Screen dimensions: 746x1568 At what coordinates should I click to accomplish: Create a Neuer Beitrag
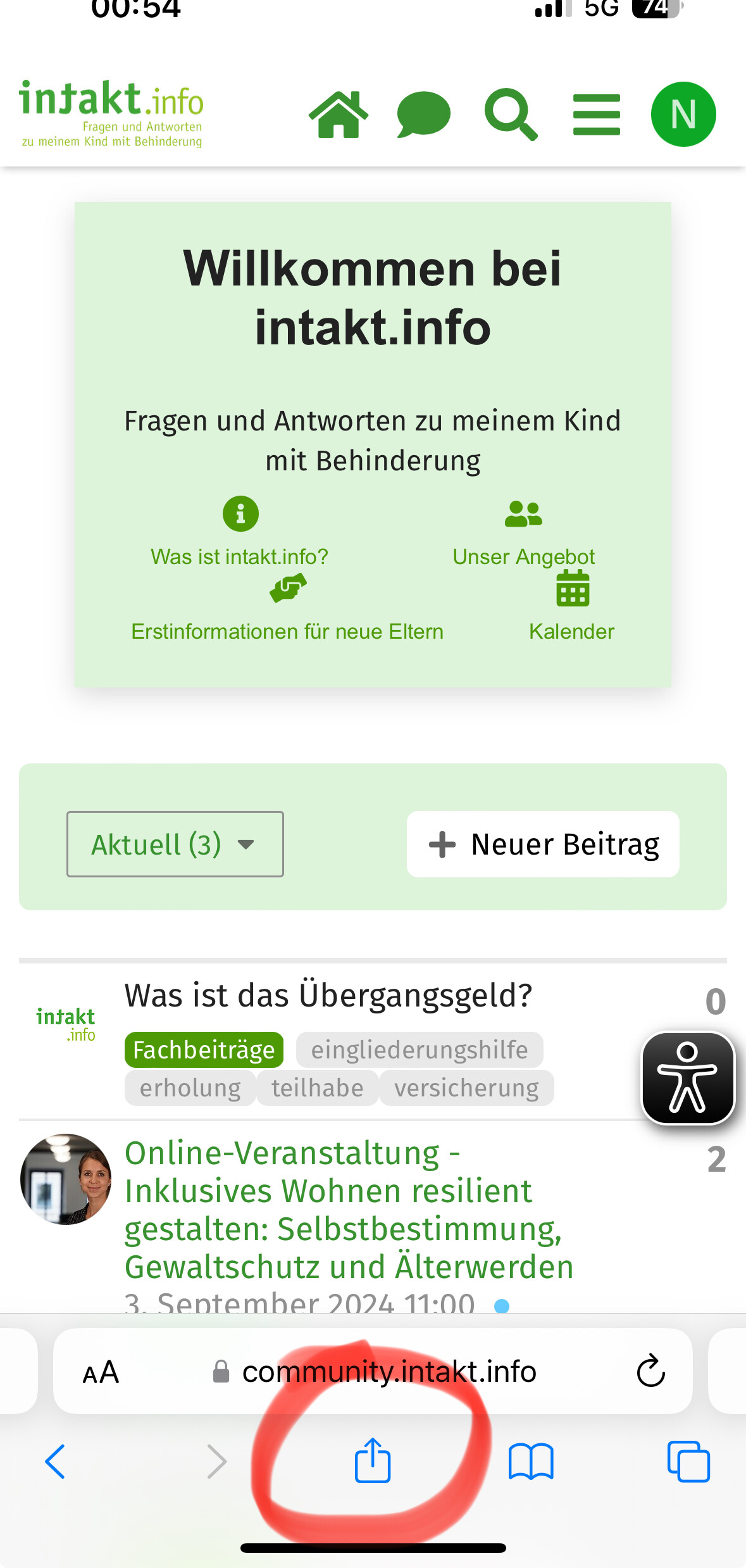(x=543, y=844)
